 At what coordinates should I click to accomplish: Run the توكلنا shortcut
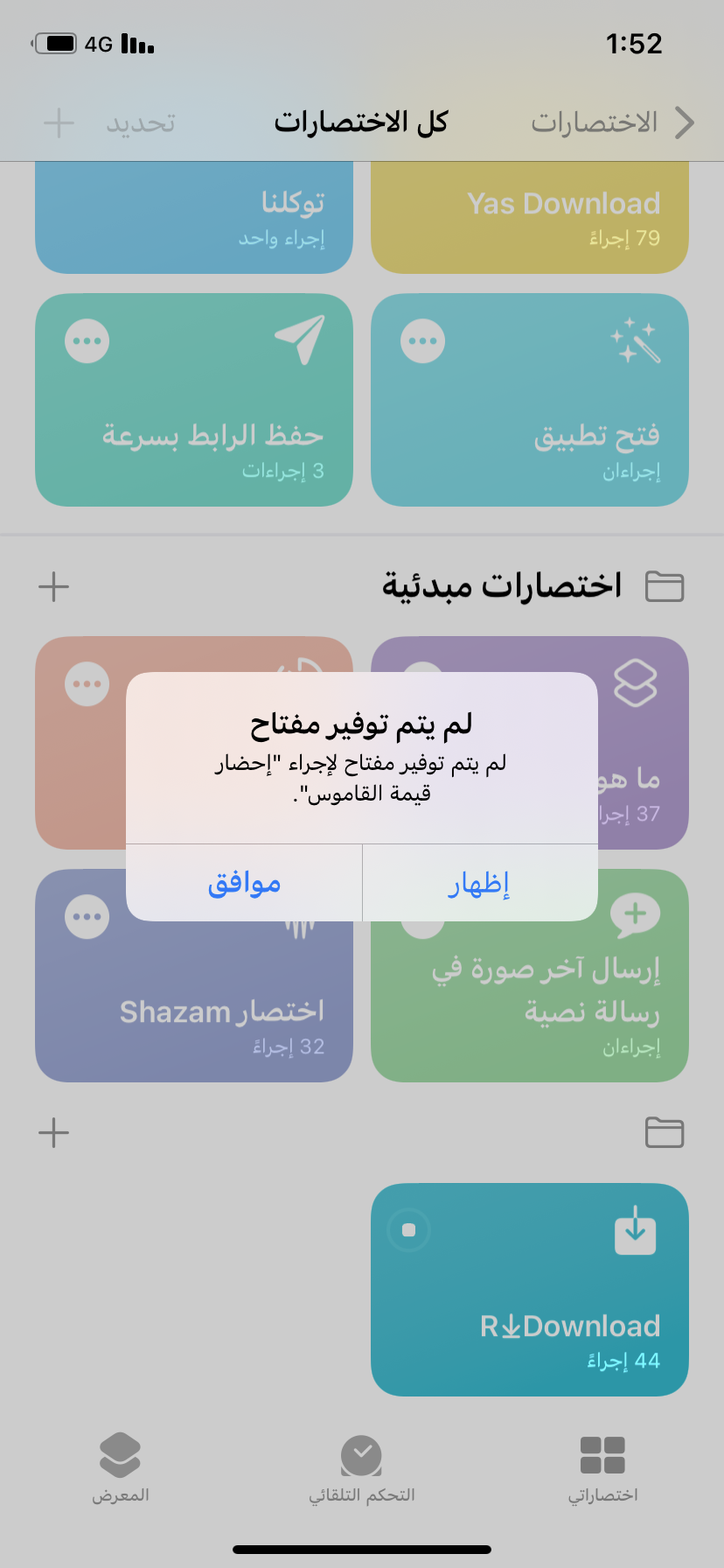click(193, 219)
